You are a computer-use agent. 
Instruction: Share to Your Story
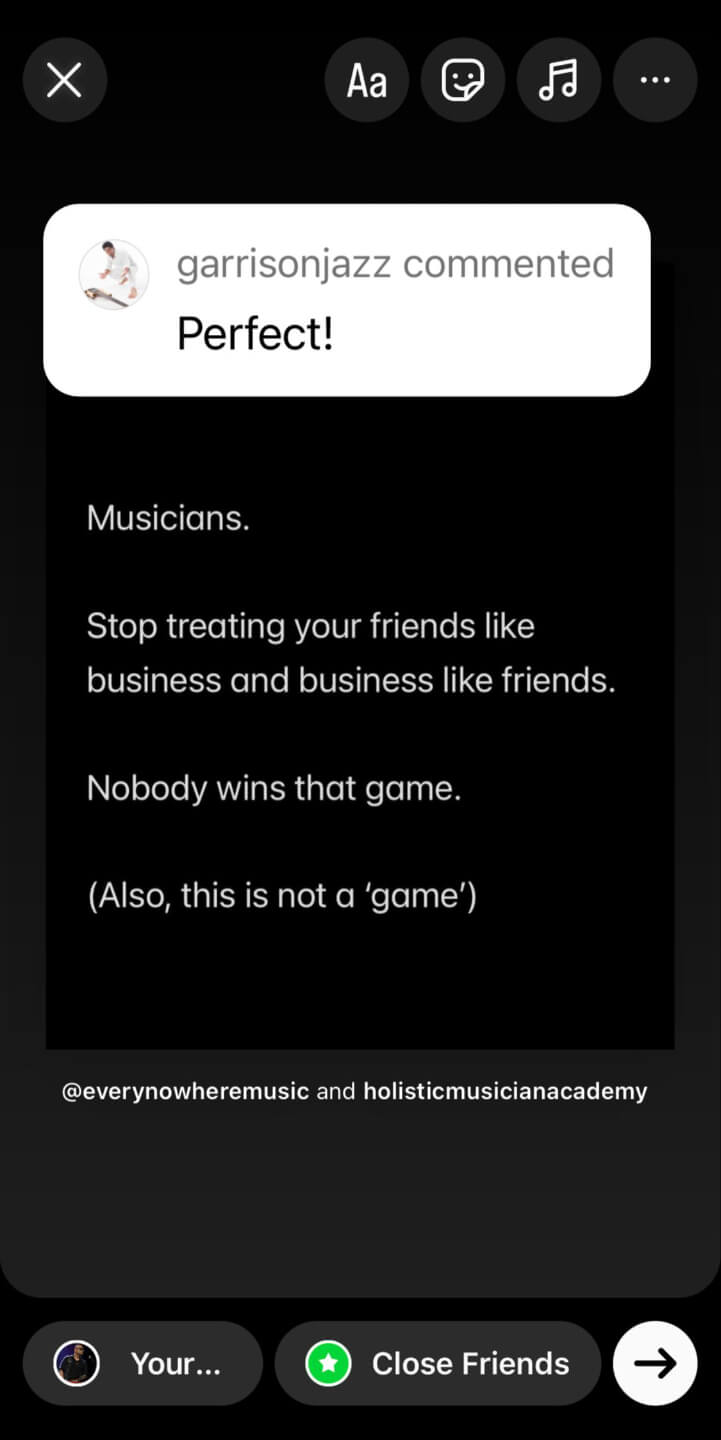[x=143, y=1363]
